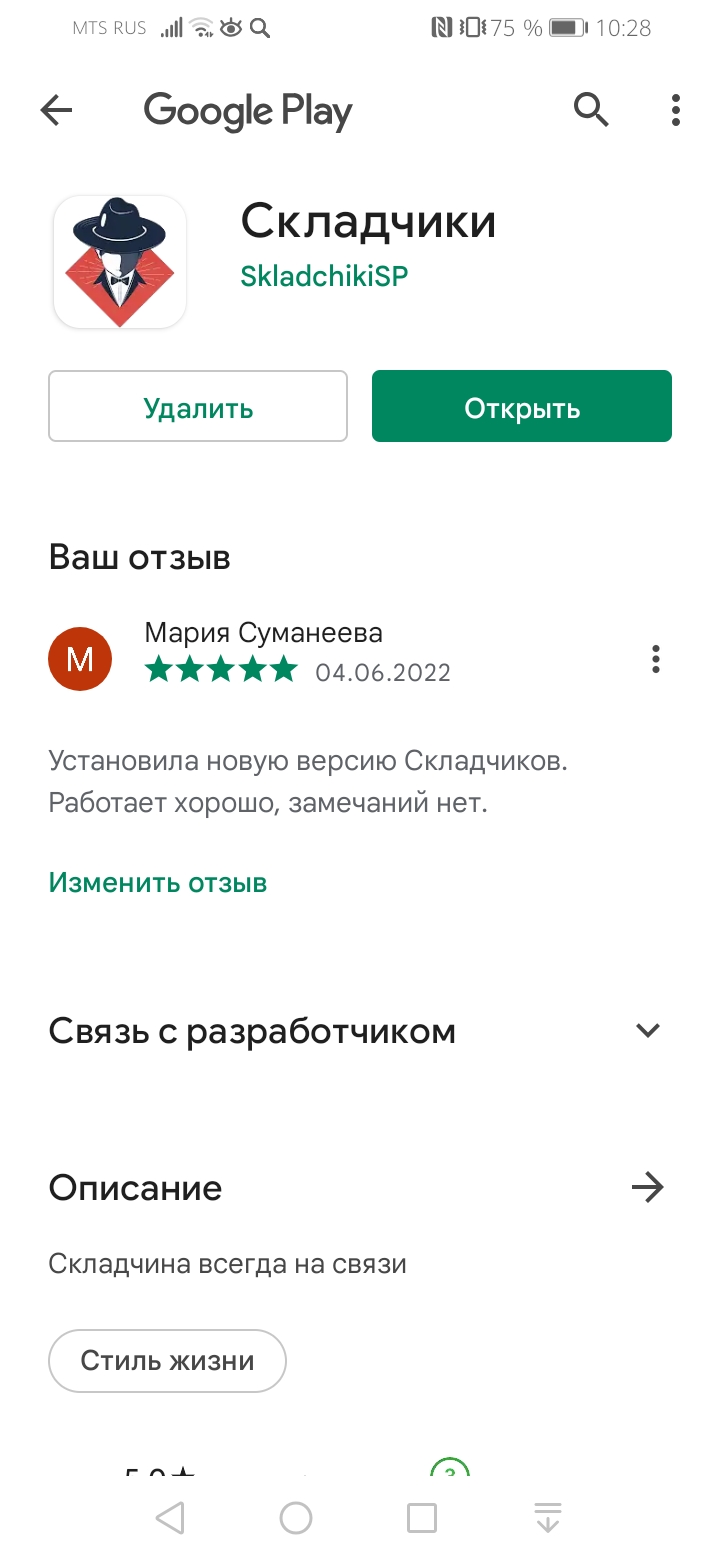Open Google Play search
The image size is (720, 1560).
coord(591,110)
